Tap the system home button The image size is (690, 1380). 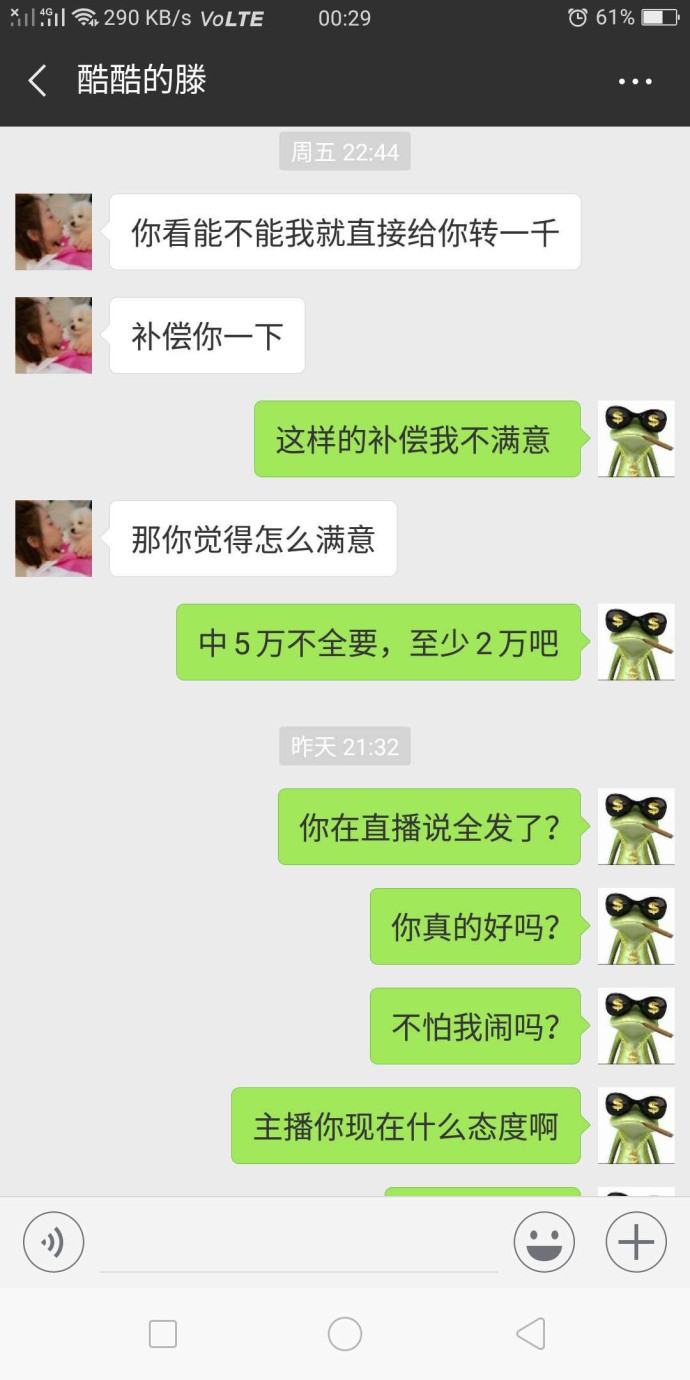(344, 1334)
